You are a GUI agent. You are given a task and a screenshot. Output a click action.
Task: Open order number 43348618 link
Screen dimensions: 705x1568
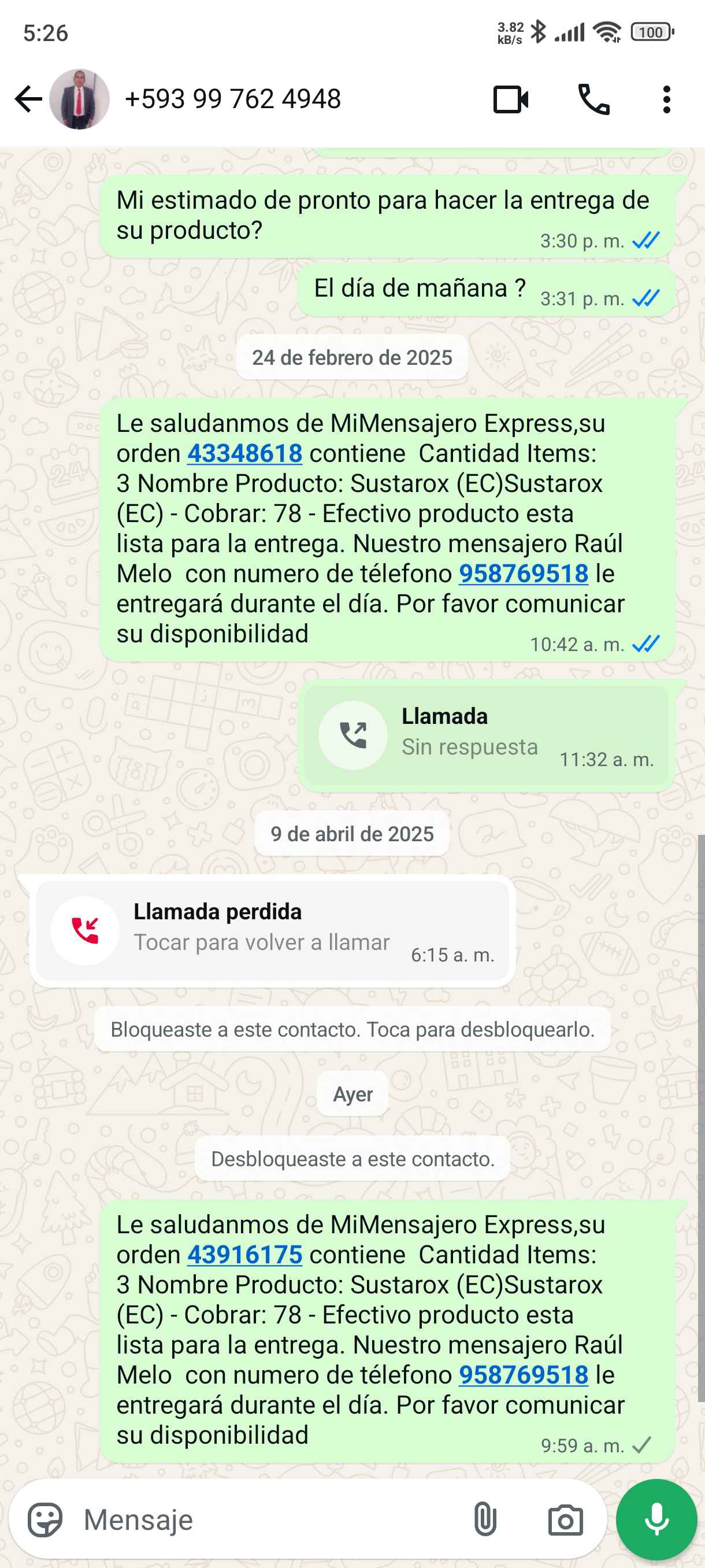coord(244,453)
